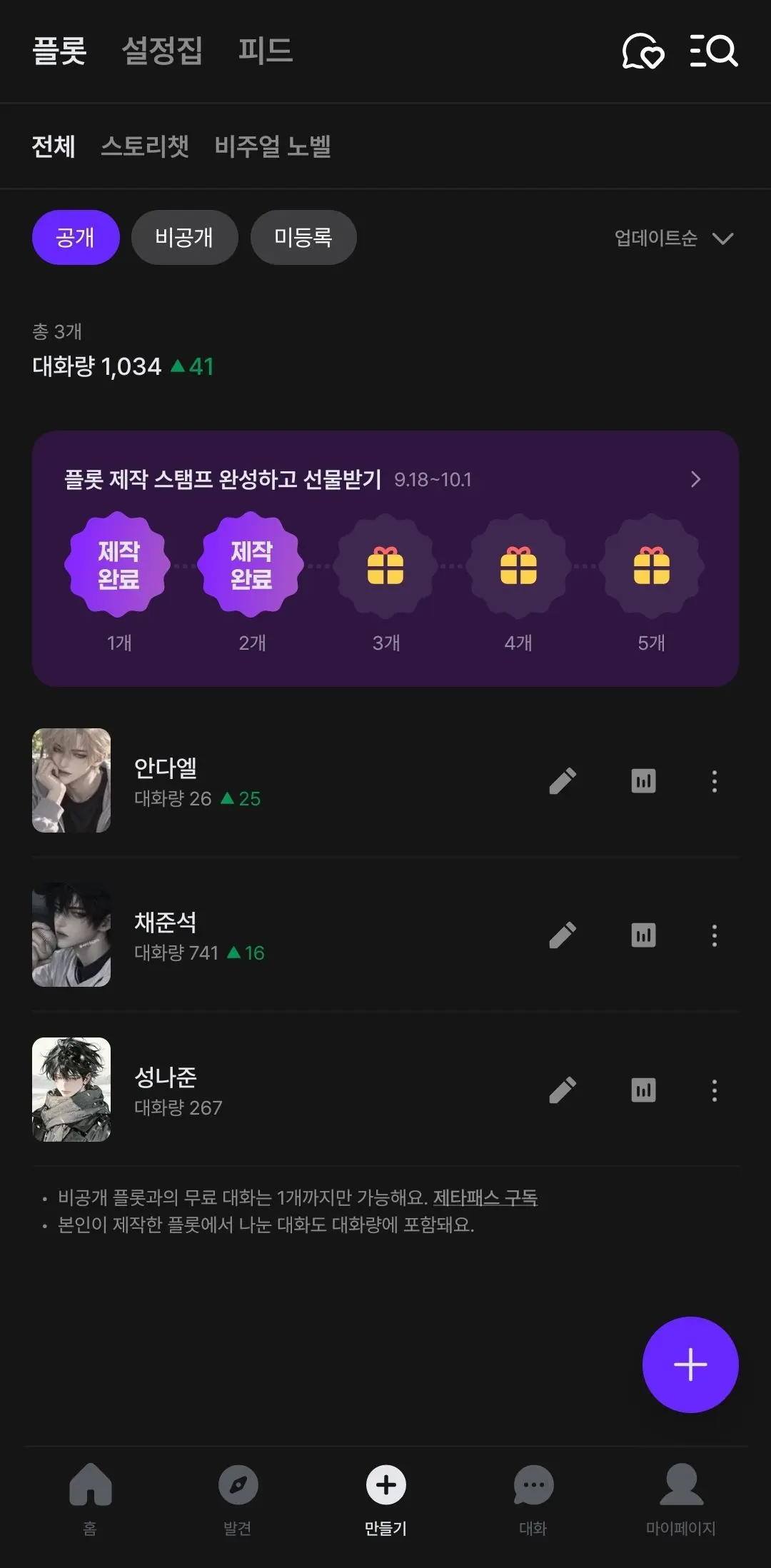
Task: Open the 업데이트순 sort dropdown
Action: (x=674, y=238)
